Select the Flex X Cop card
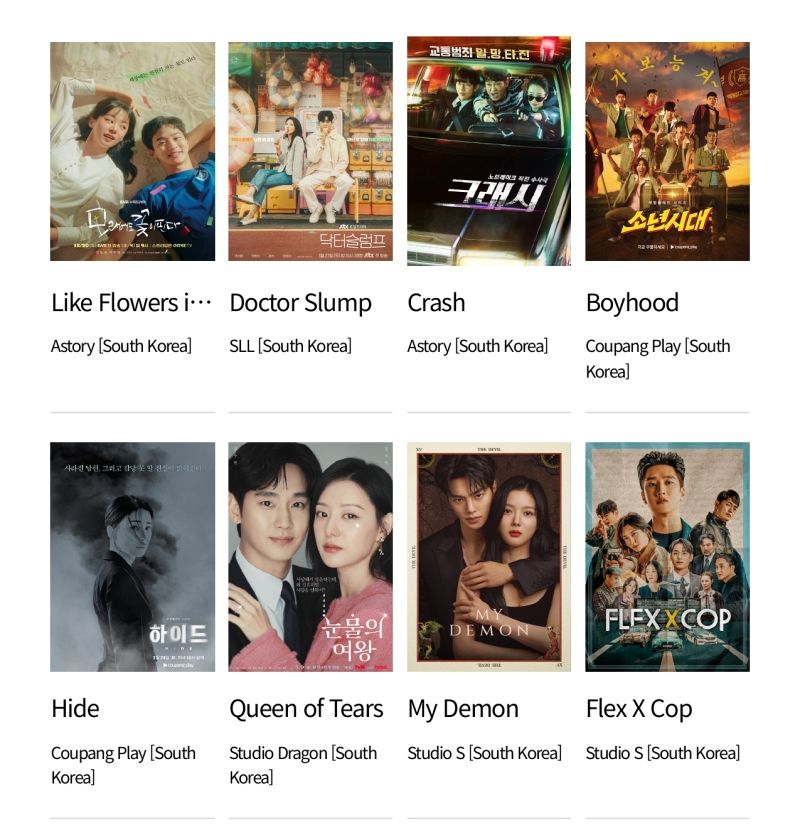The height and width of the screenshot is (831, 800). tap(667, 557)
